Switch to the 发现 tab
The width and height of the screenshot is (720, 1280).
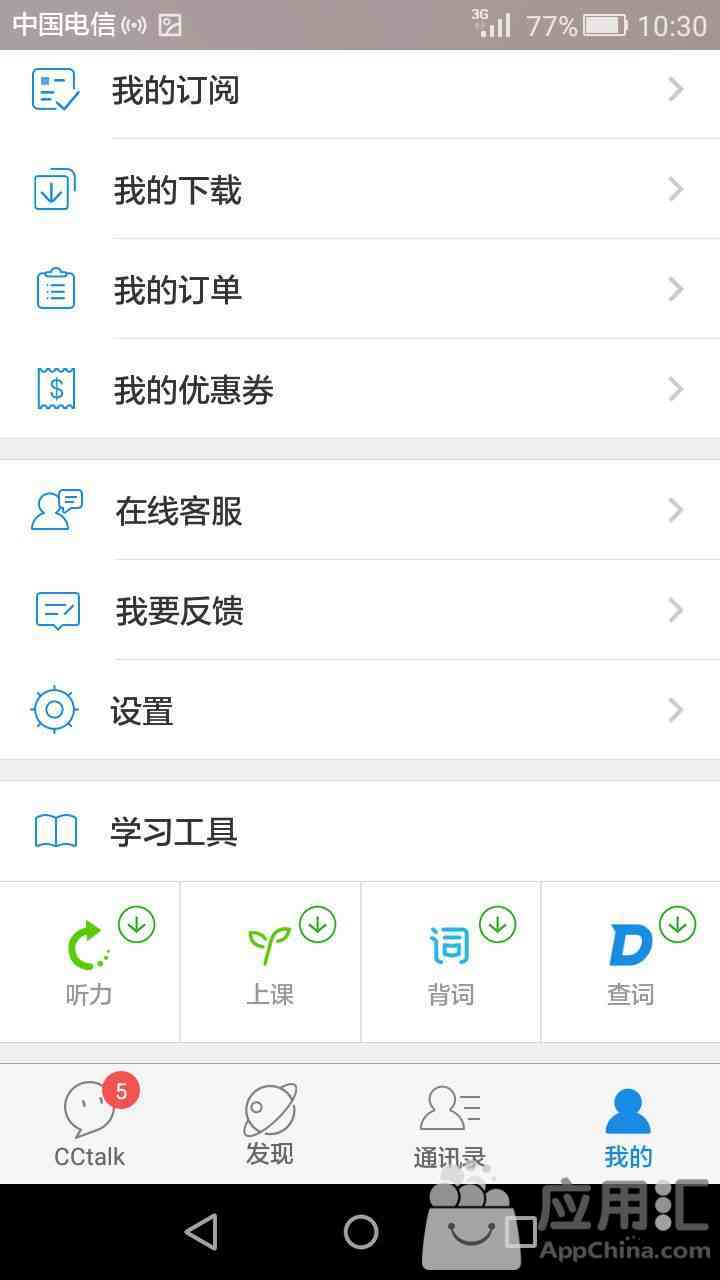click(270, 1124)
